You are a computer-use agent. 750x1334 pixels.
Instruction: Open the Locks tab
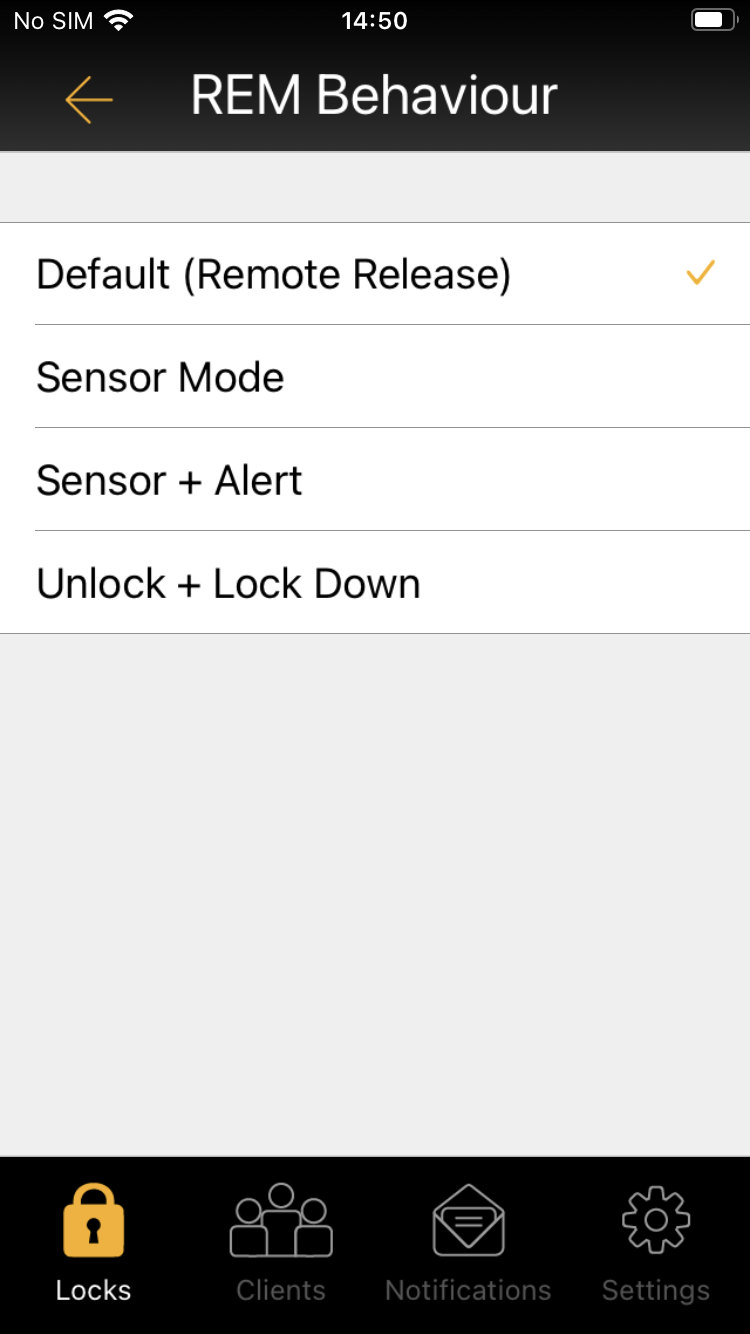click(x=93, y=1244)
